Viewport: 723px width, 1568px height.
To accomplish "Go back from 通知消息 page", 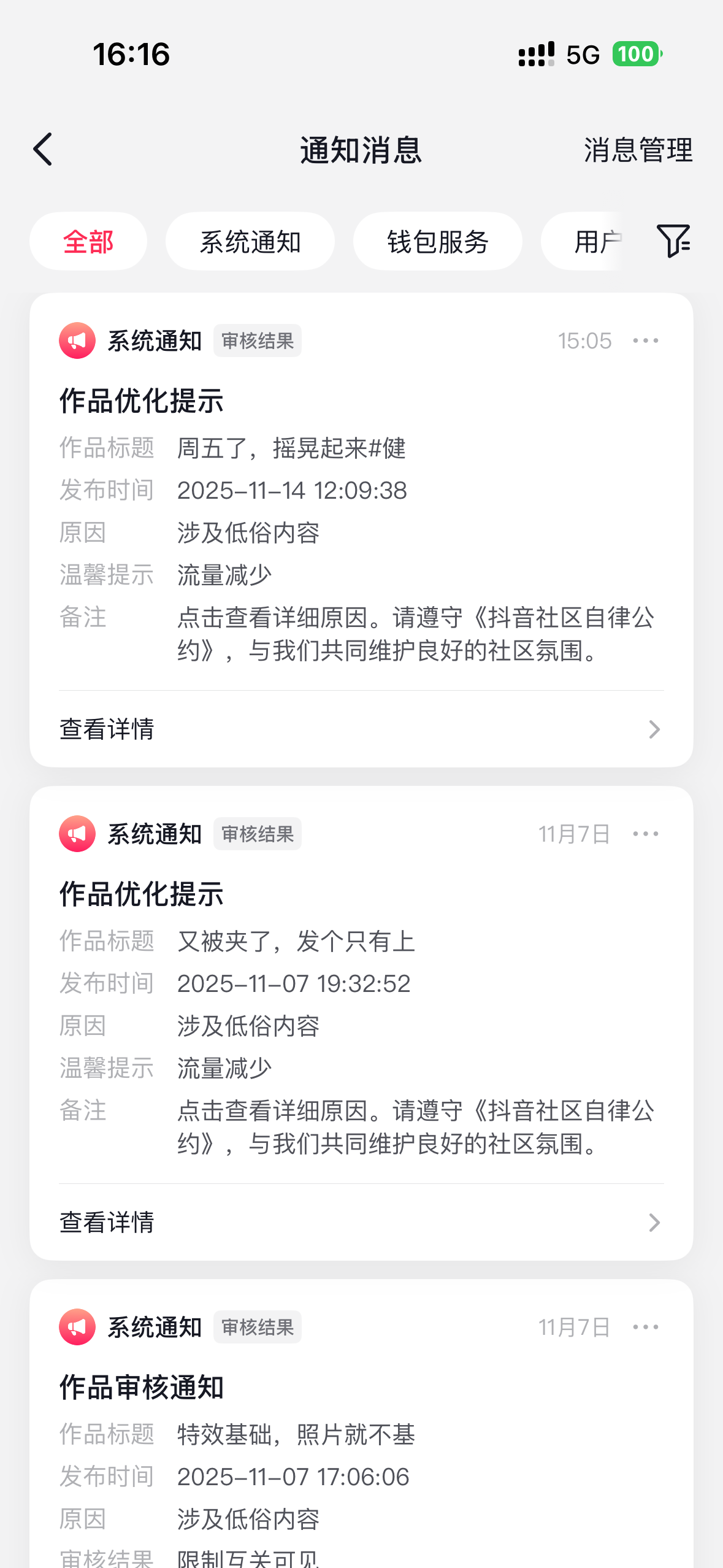I will tap(43, 150).
